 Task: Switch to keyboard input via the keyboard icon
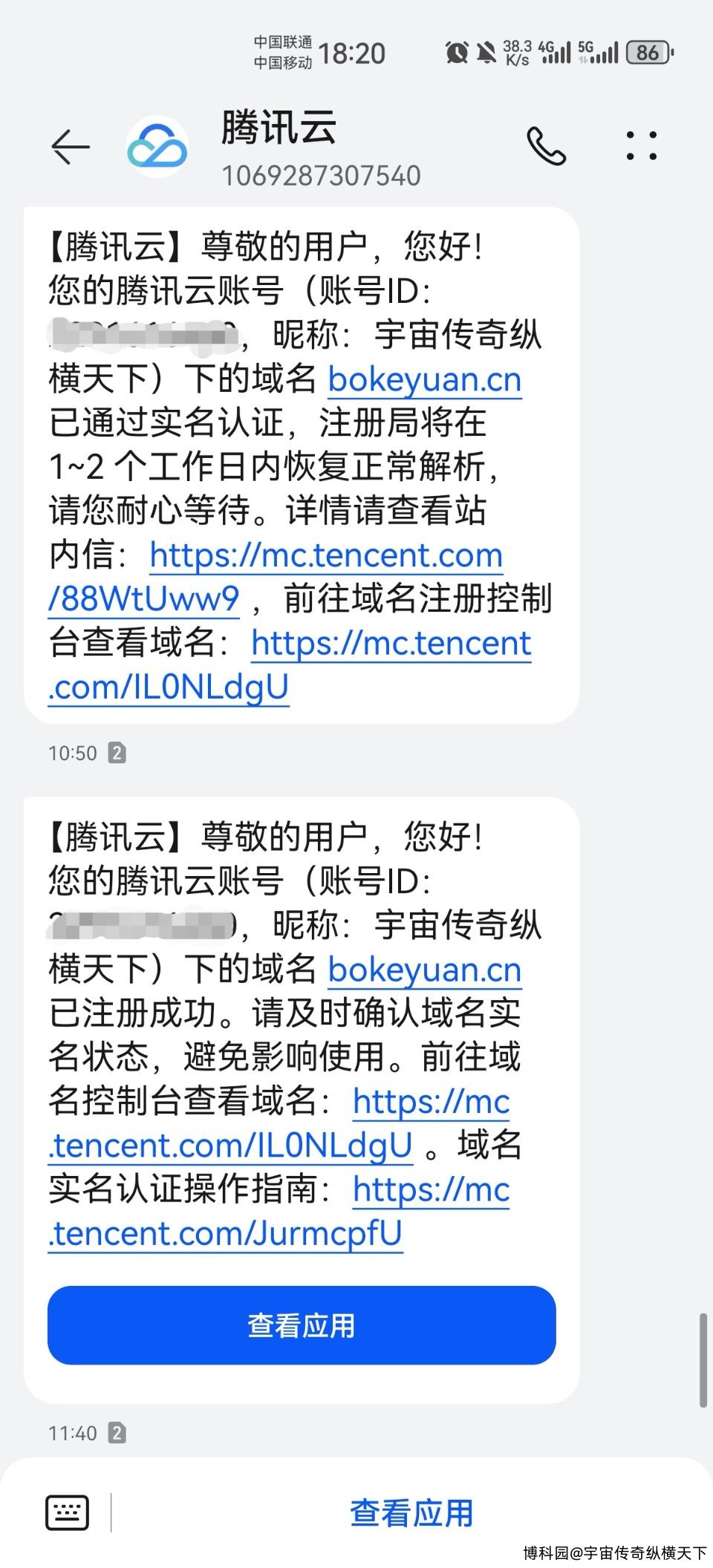pyautogui.click(x=68, y=1512)
